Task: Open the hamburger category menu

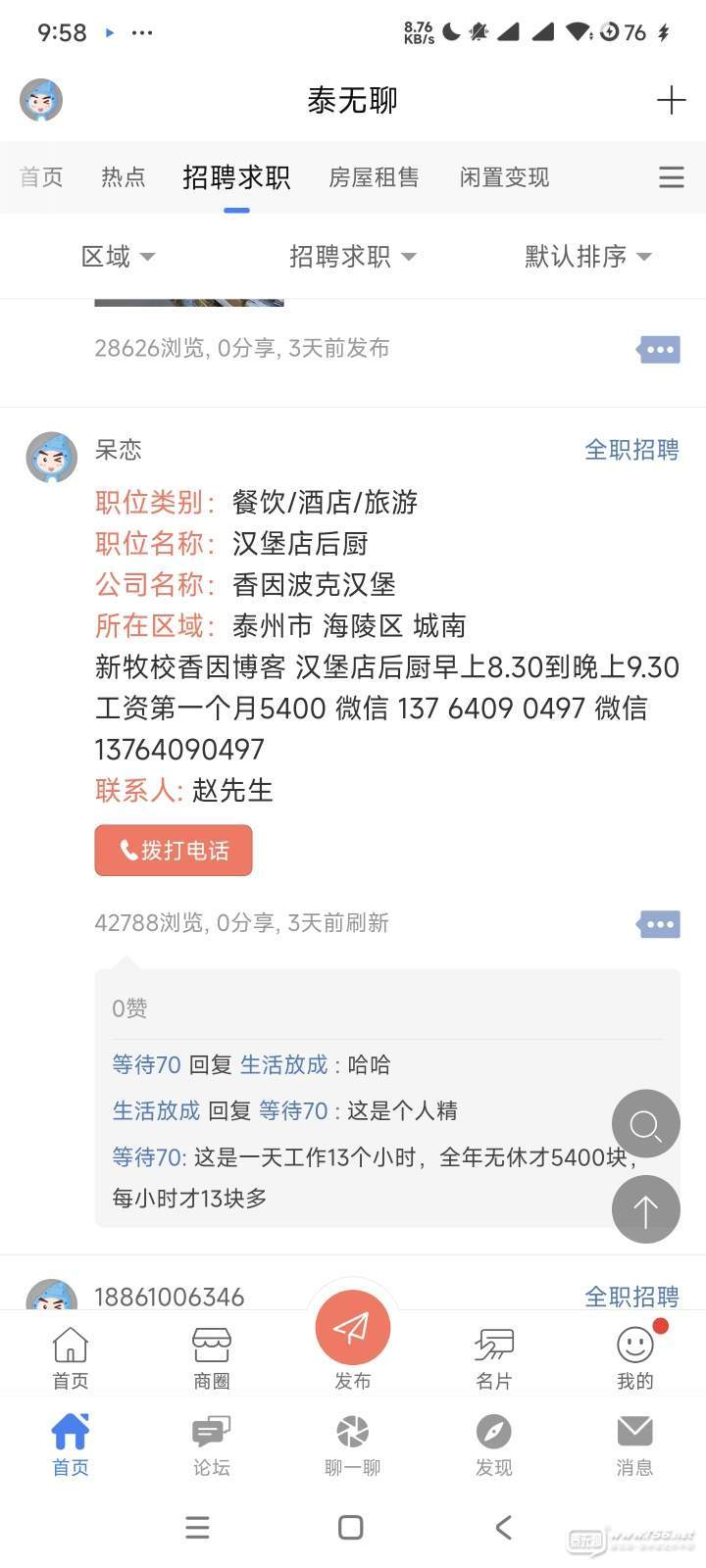Action: coord(672,177)
